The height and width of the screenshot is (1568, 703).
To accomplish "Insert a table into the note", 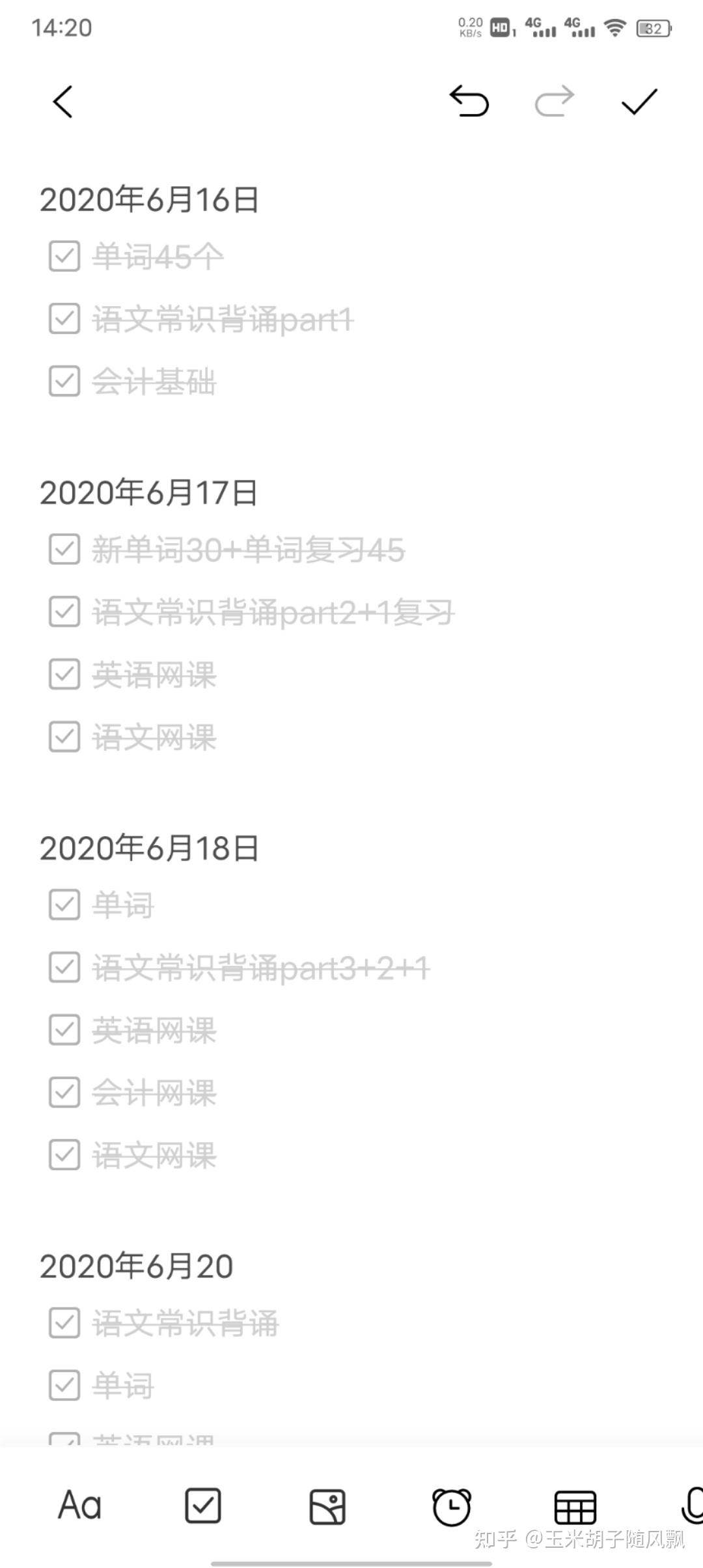I will 575,1507.
